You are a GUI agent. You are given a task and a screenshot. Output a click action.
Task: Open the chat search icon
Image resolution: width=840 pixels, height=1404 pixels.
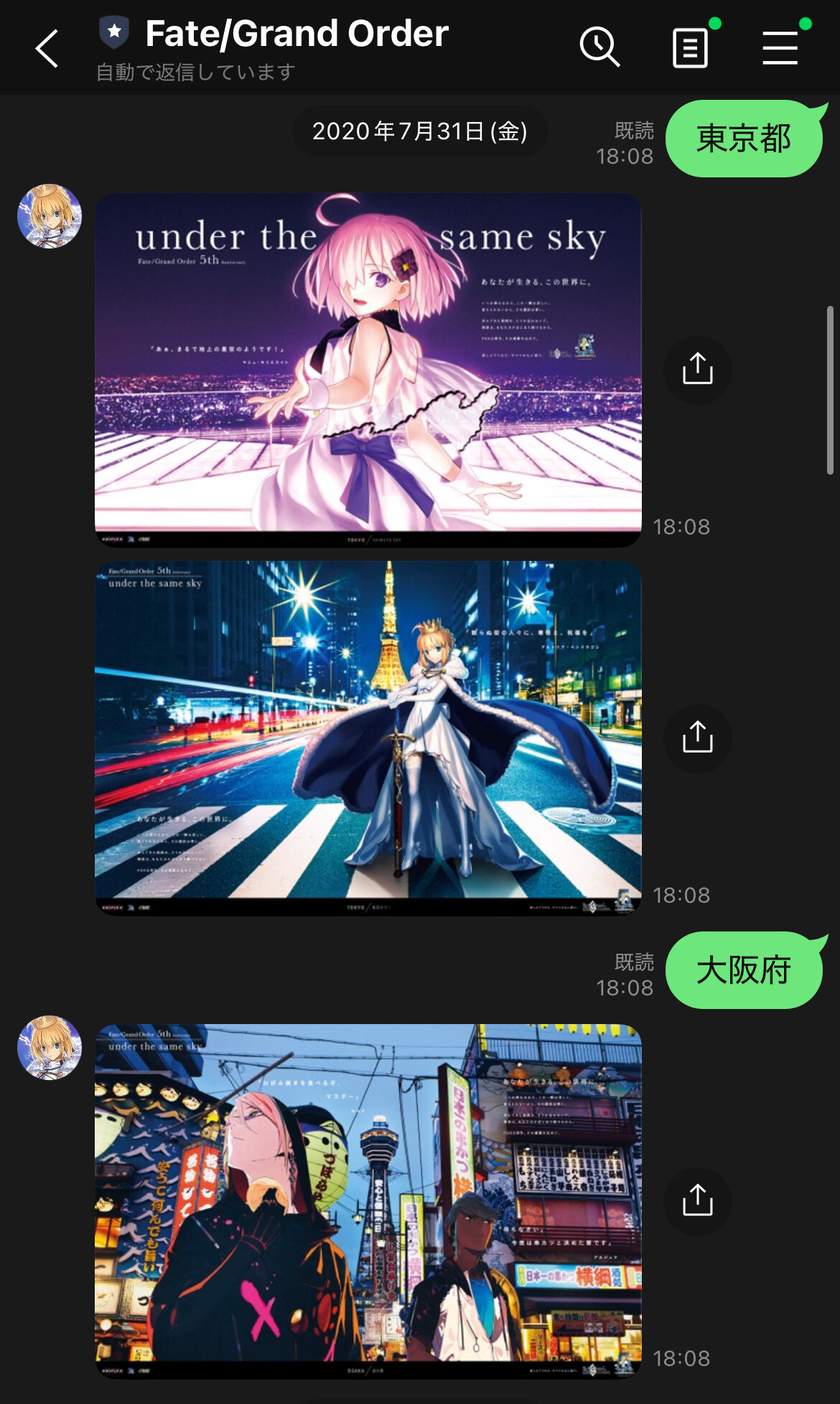click(x=599, y=47)
